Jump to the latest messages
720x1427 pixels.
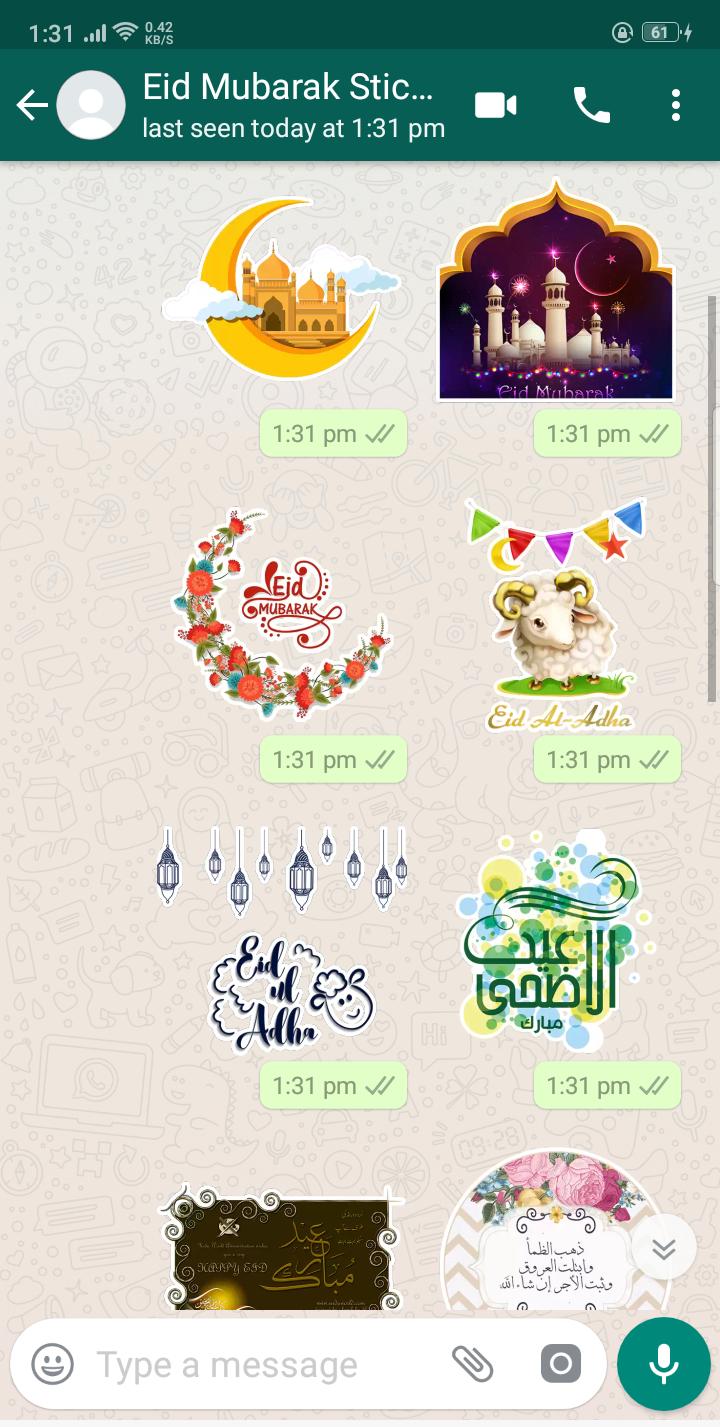pyautogui.click(x=664, y=1248)
